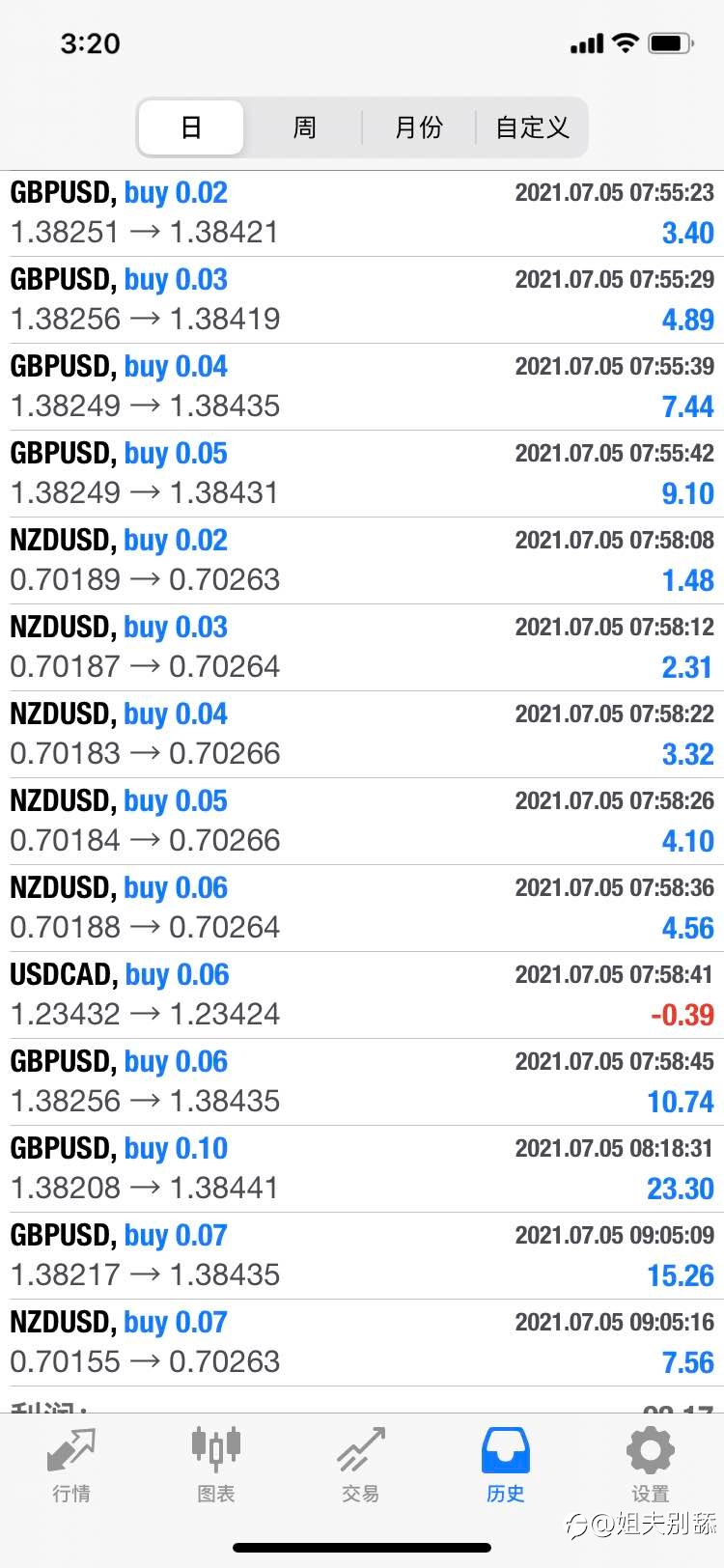
Task: Go to the 图表 chart tab
Action: pyautogui.click(x=216, y=1466)
